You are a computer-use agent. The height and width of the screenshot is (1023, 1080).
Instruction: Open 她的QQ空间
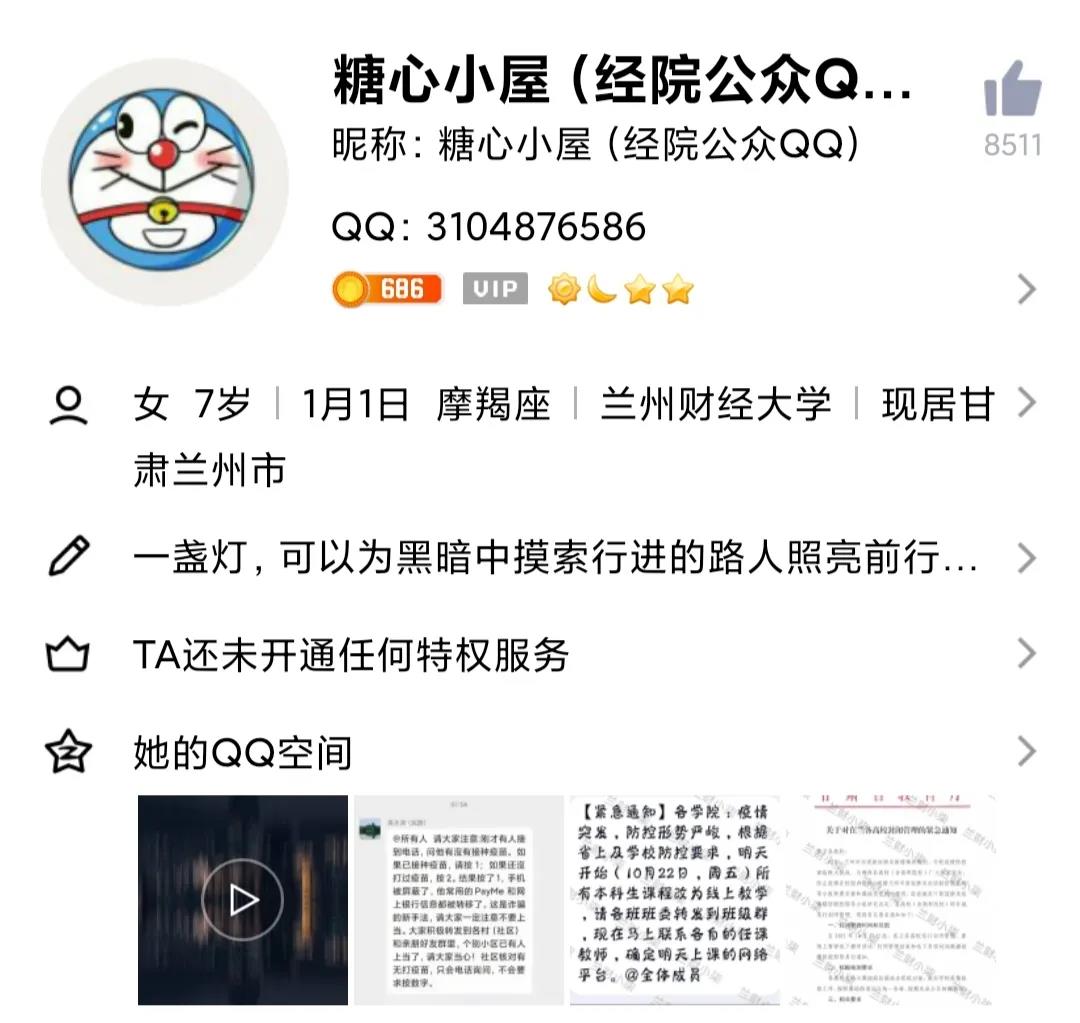click(x=243, y=752)
